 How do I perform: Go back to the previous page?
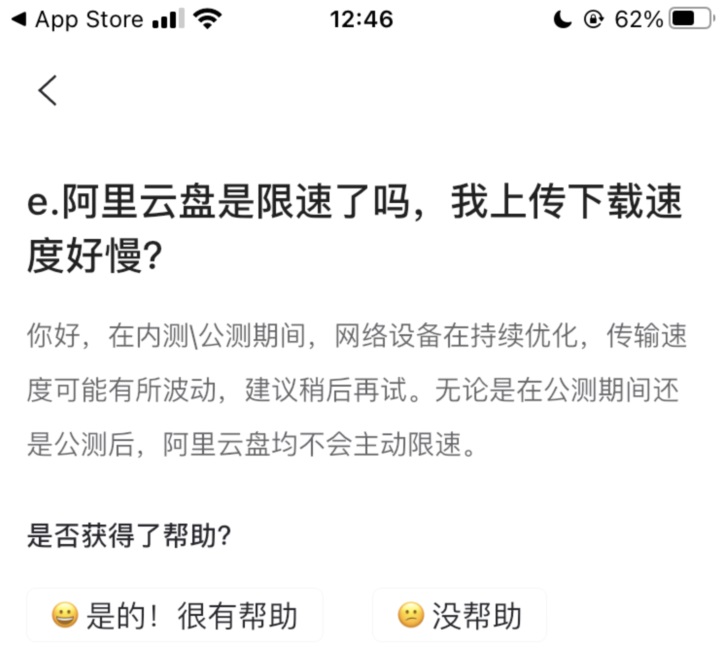pos(47,90)
